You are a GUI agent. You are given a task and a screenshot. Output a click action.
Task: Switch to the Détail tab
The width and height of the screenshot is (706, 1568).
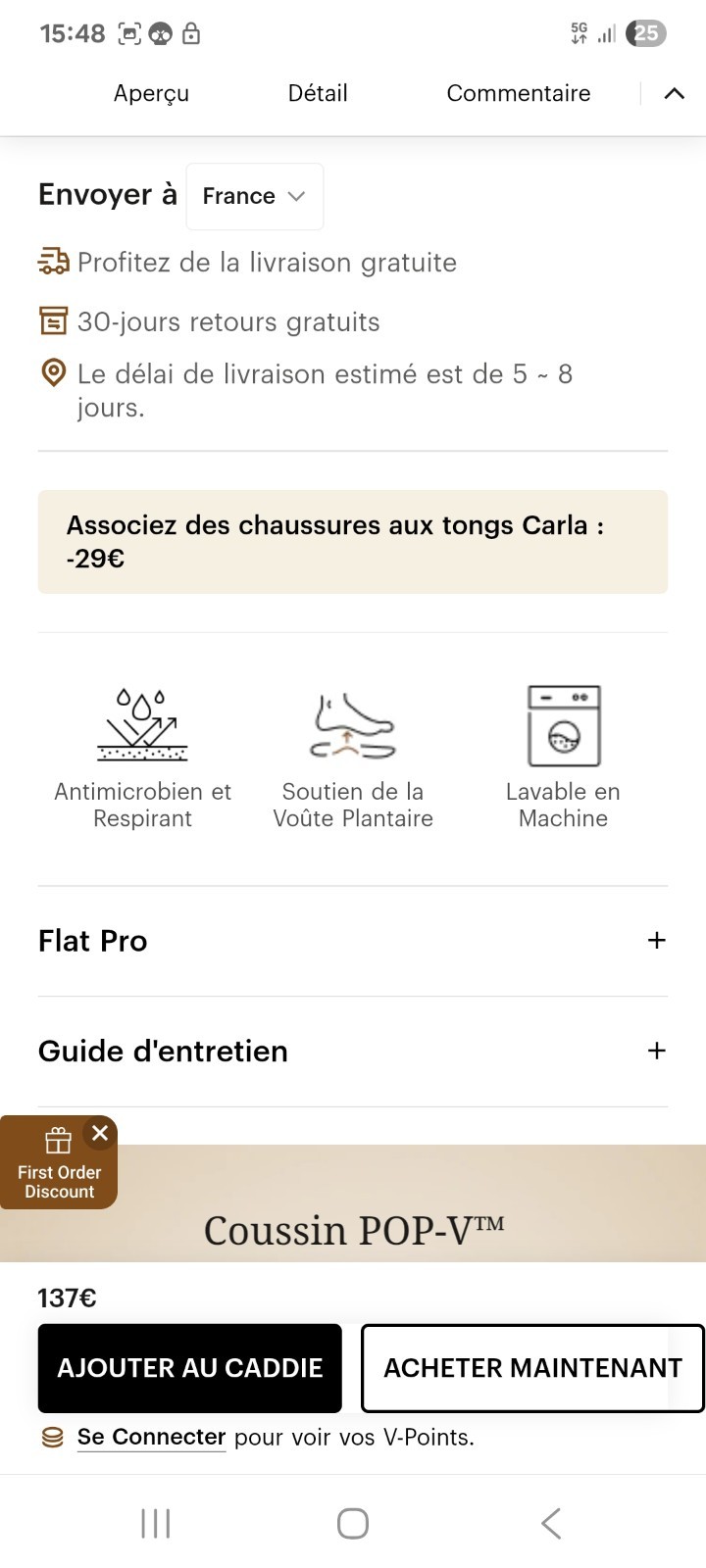(x=318, y=93)
